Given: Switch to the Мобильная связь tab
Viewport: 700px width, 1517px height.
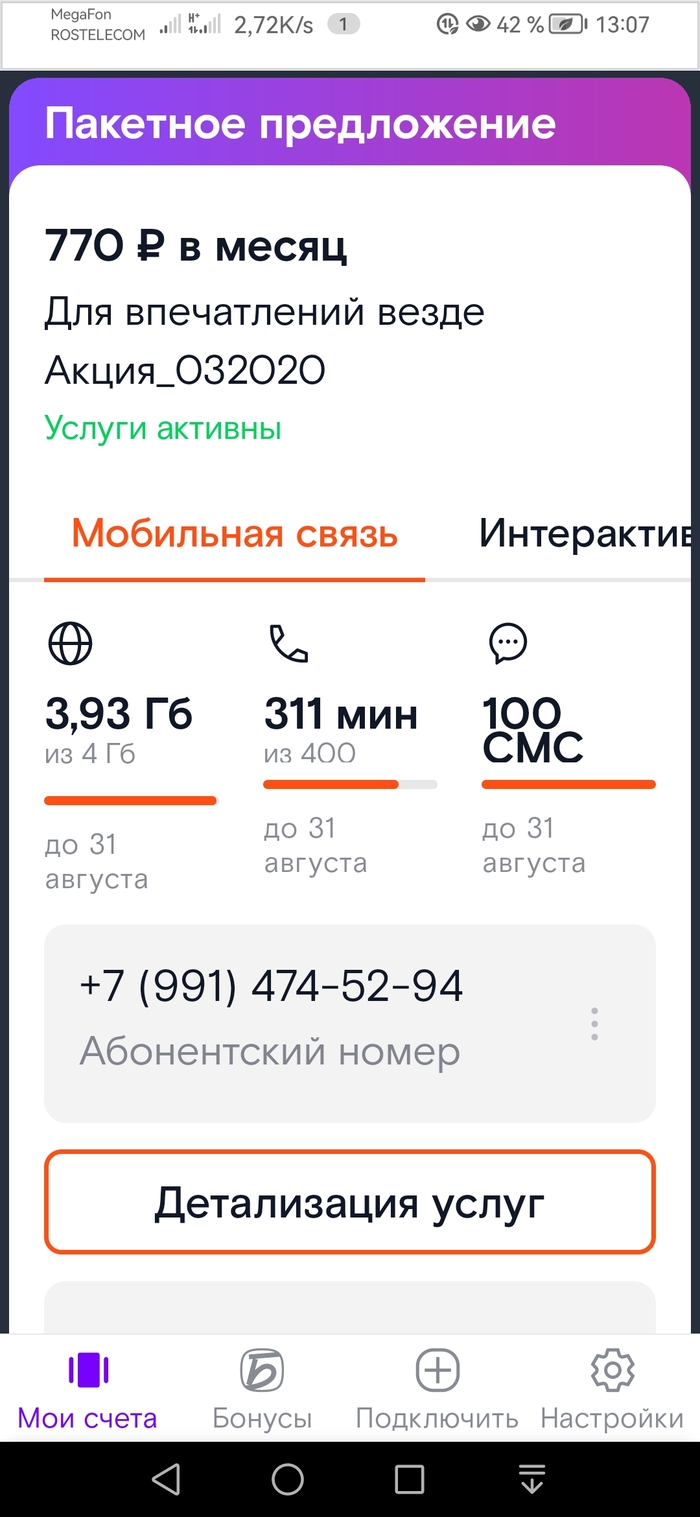Looking at the screenshot, I should pyautogui.click(x=235, y=534).
